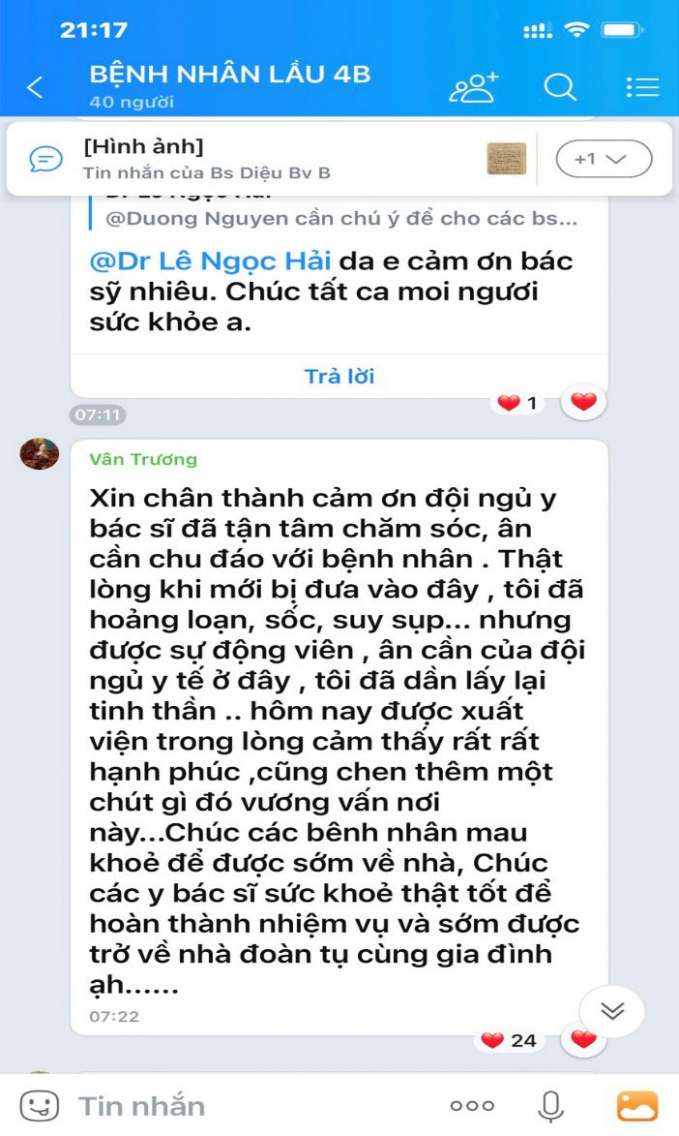Search within this conversation

click(x=560, y=87)
